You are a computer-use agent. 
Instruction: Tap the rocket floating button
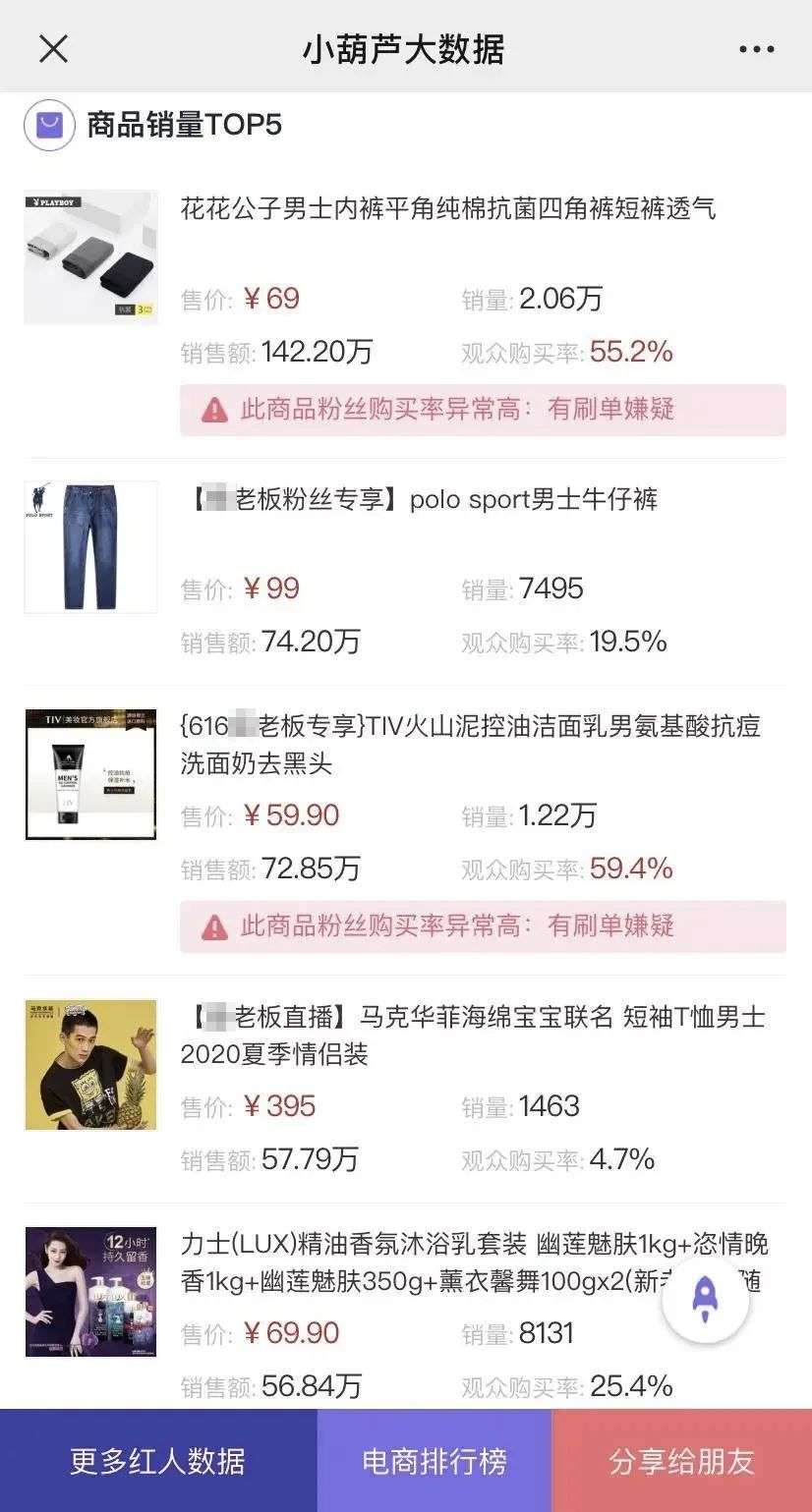click(705, 1299)
